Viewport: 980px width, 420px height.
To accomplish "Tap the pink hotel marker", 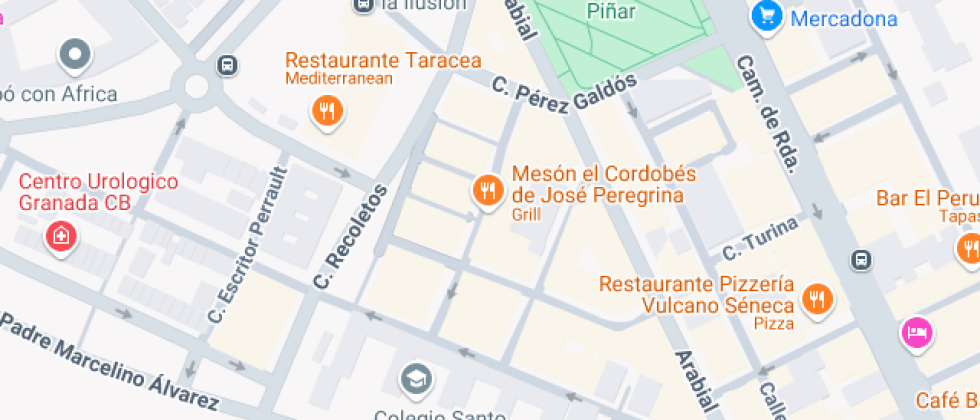I will coord(916,332).
